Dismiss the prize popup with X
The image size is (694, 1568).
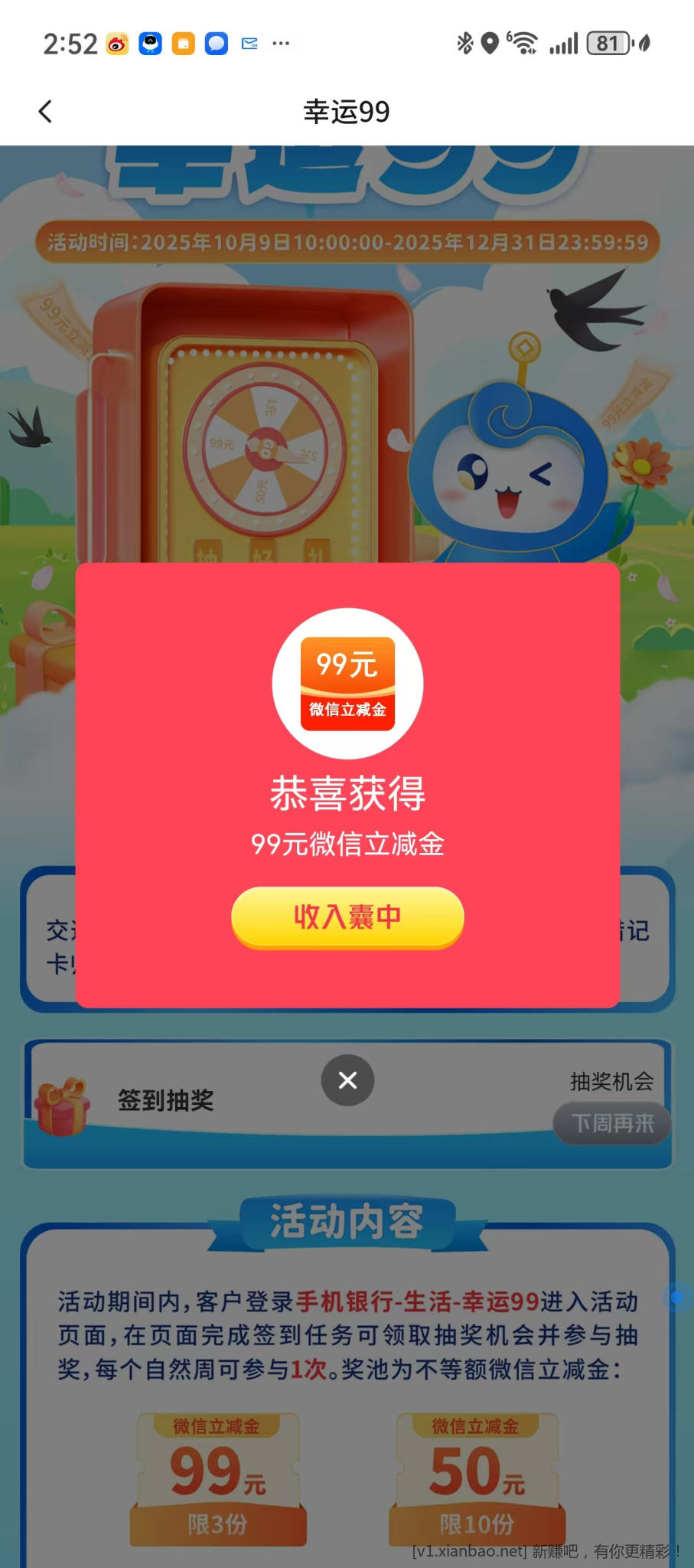(347, 1080)
